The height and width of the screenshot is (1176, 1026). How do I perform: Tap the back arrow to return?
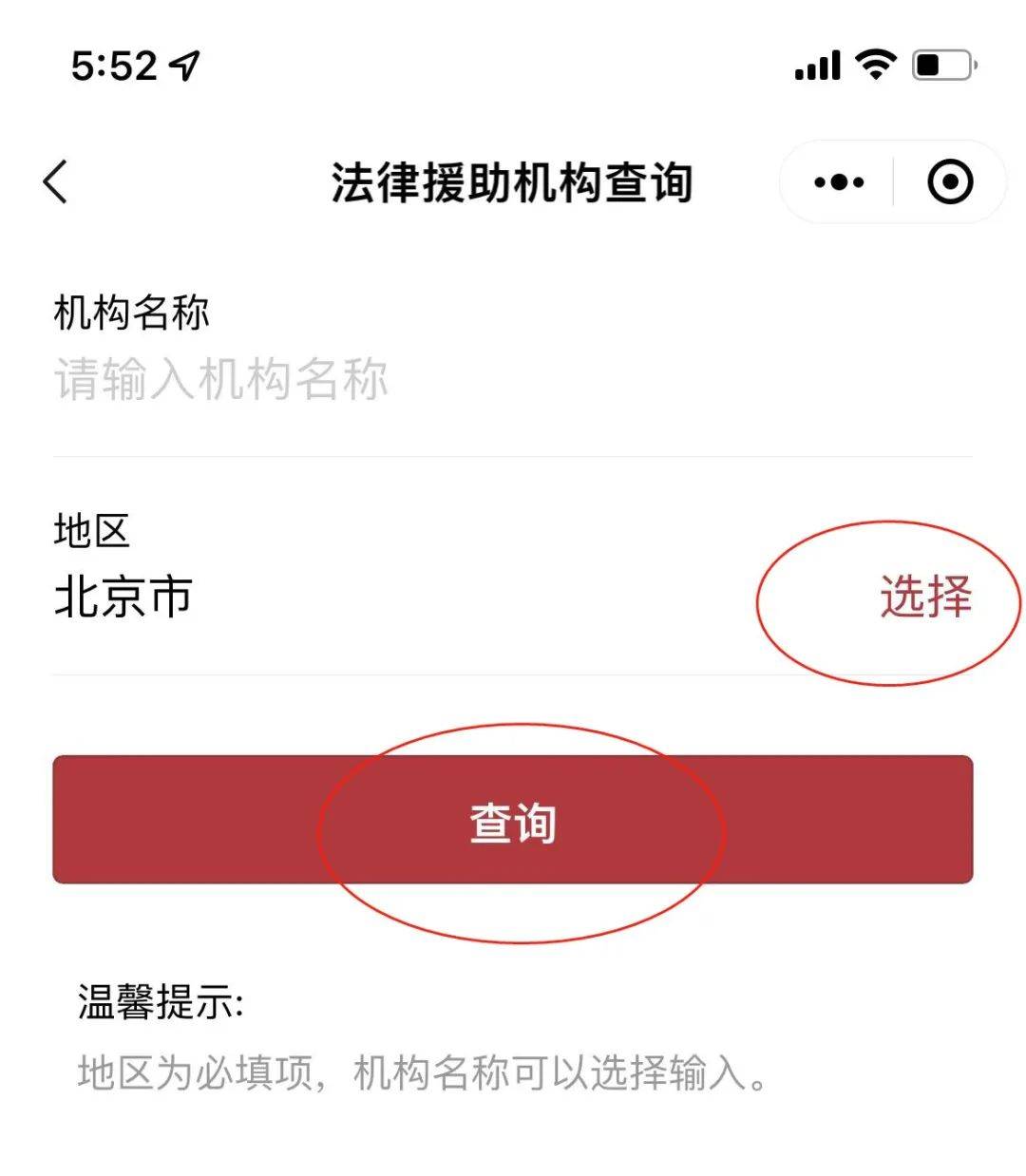coord(54,180)
